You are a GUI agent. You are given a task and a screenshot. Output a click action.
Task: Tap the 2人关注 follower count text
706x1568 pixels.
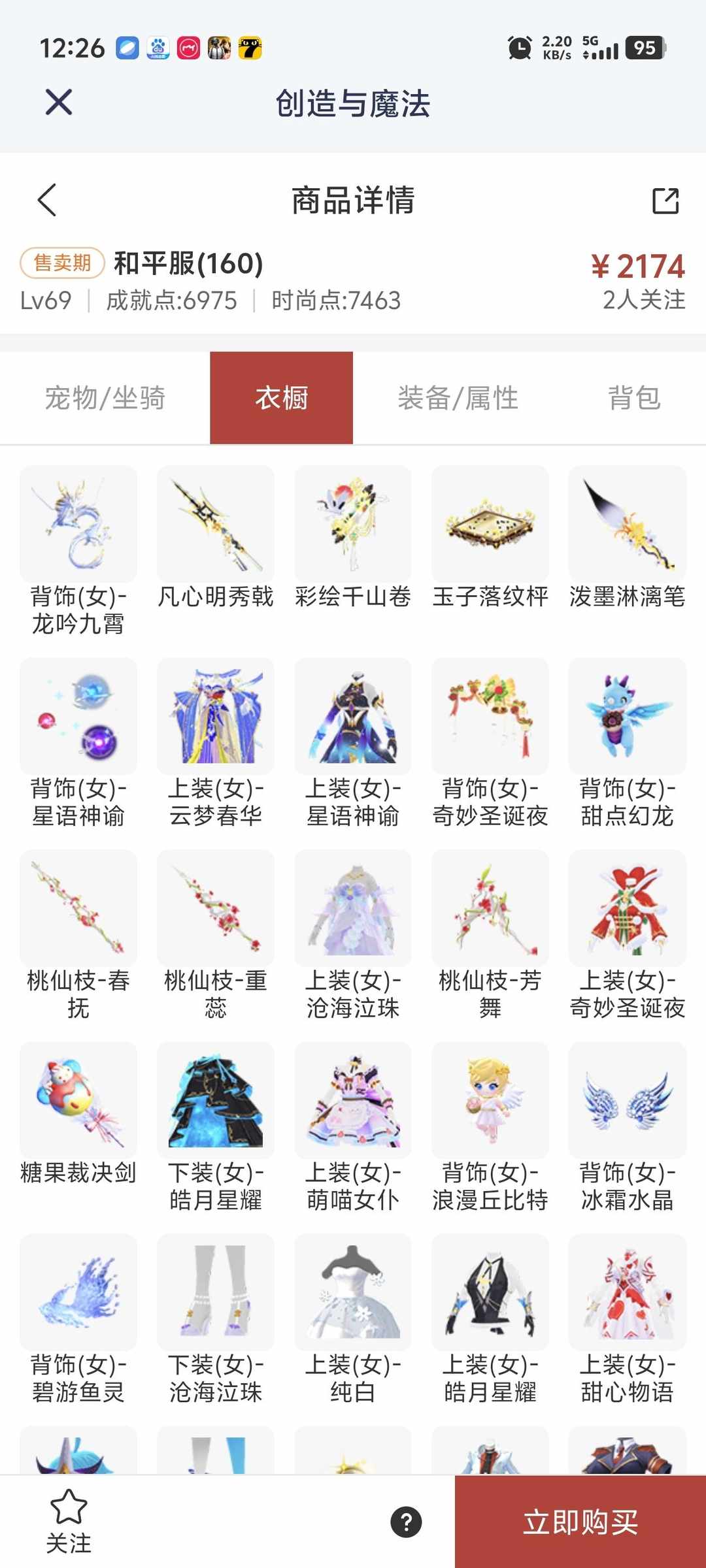(643, 299)
